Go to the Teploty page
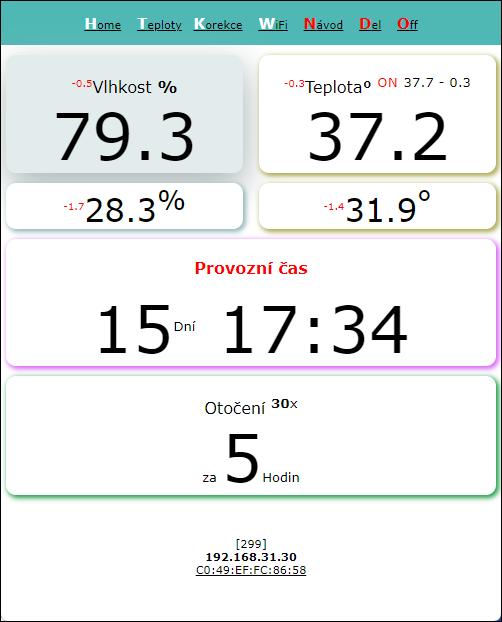Viewport: 502px width, 622px height. tap(159, 24)
